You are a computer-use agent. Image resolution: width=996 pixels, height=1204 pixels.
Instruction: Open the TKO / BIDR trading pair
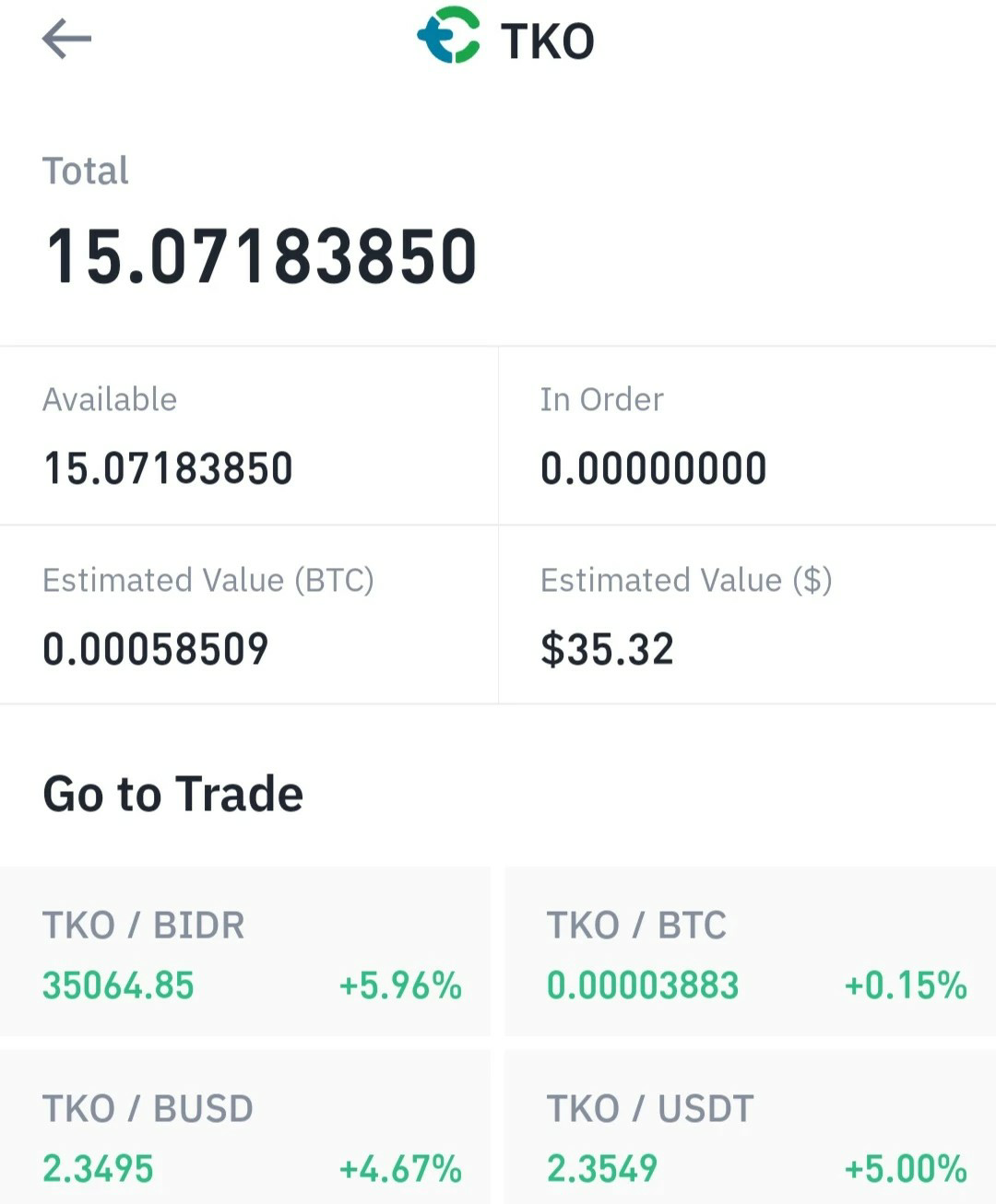coord(245,950)
